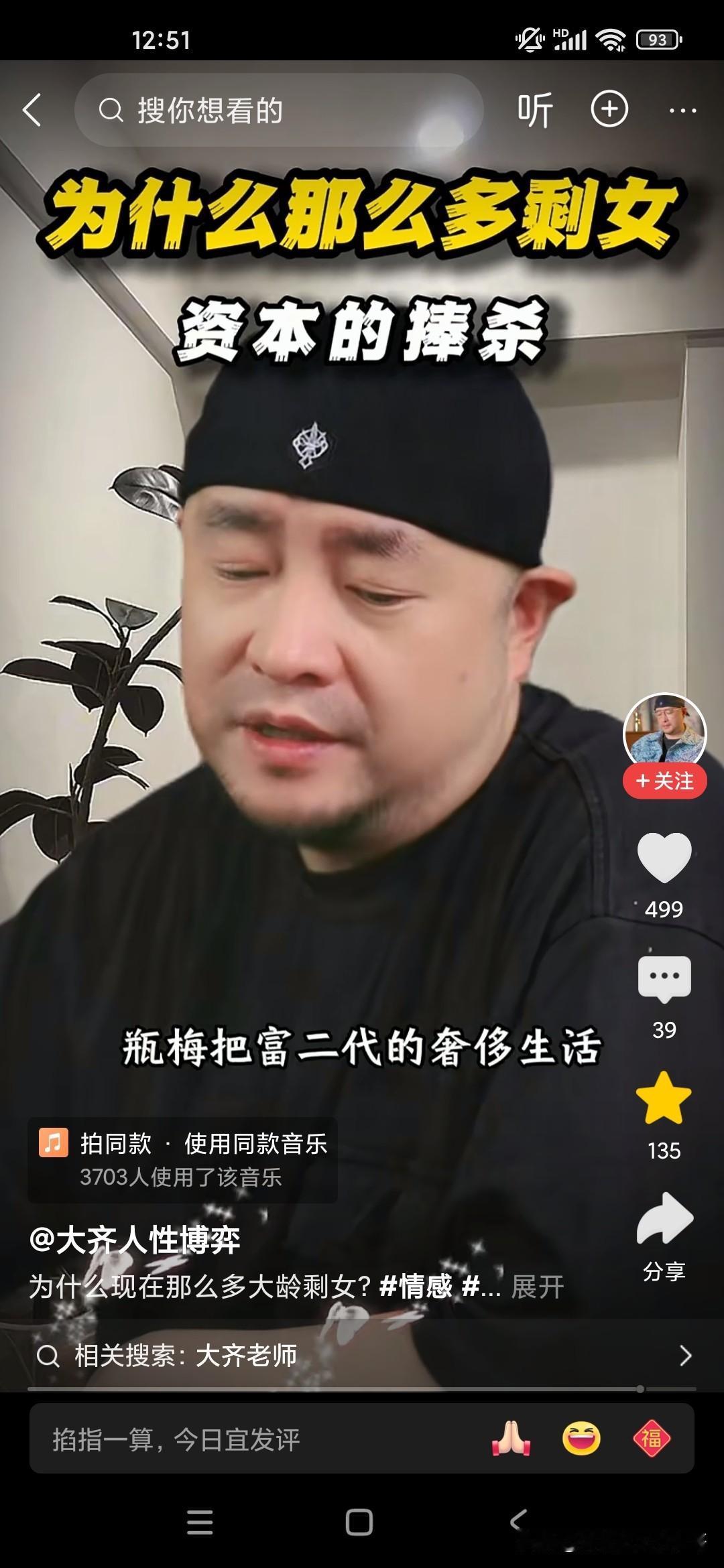Like the video by tapping the heart
This screenshot has width=724, height=1568.
(x=664, y=856)
